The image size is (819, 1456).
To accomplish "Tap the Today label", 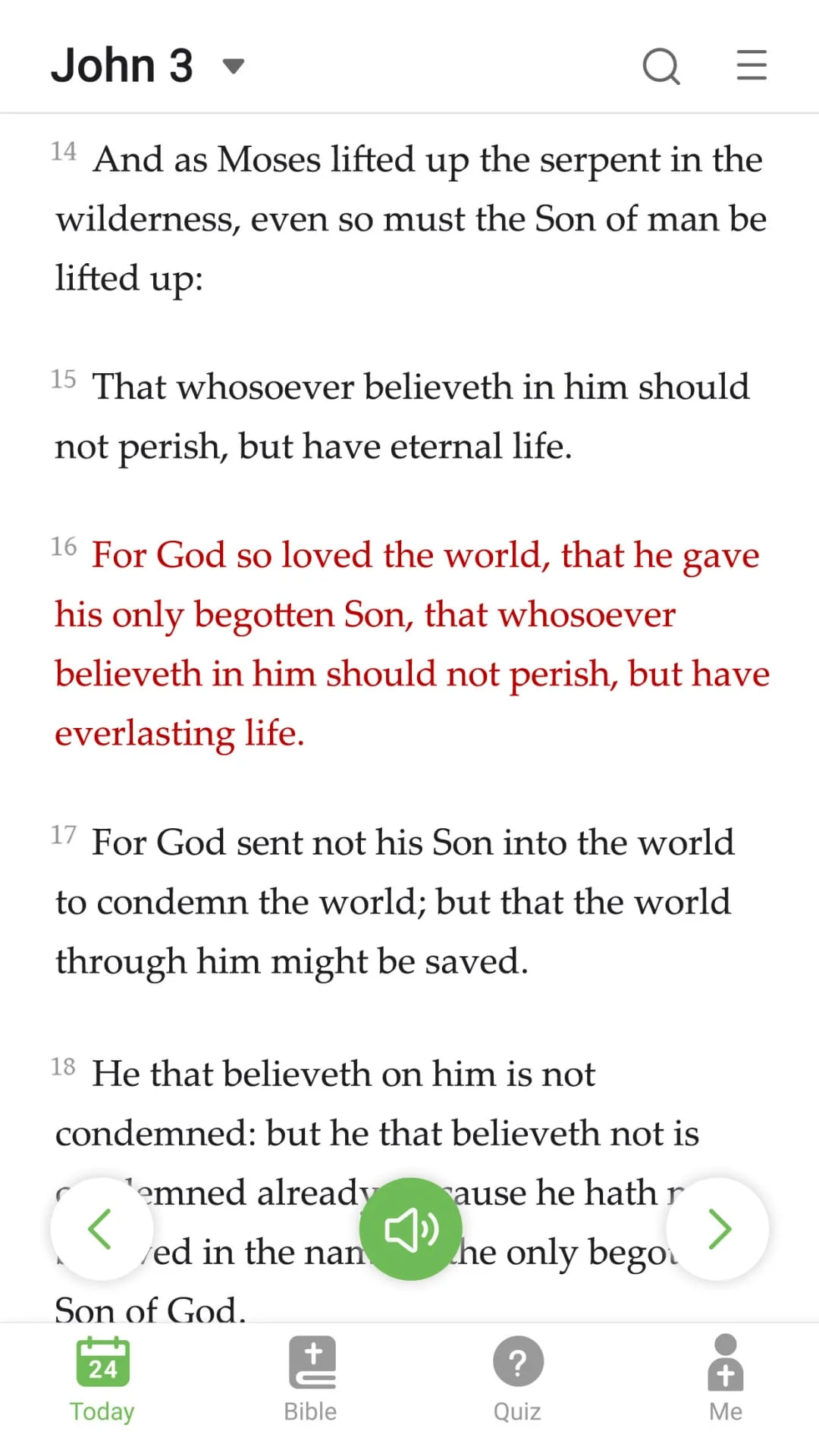I will pos(102,1410).
